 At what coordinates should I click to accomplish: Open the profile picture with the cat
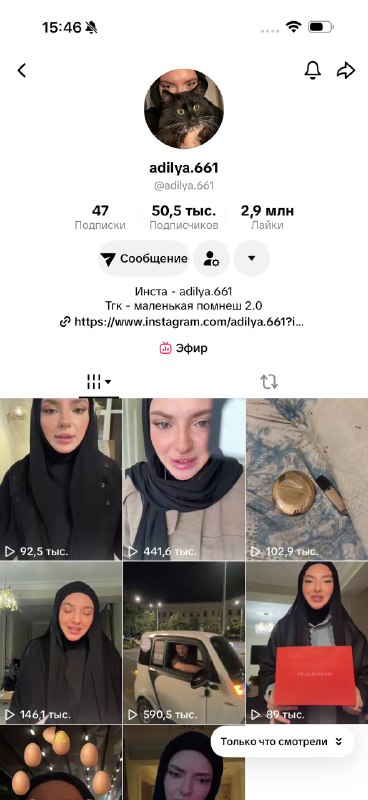(184, 109)
